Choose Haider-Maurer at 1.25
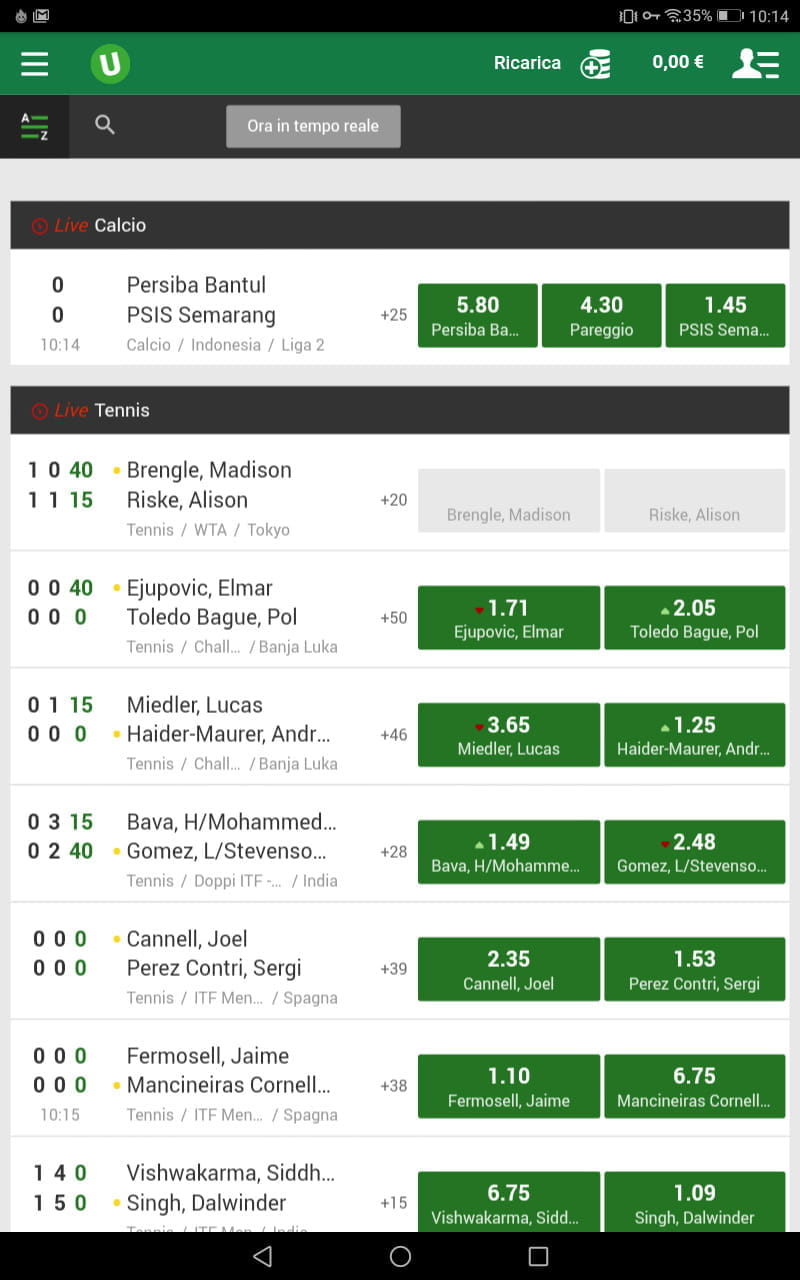The image size is (800, 1280). [694, 734]
